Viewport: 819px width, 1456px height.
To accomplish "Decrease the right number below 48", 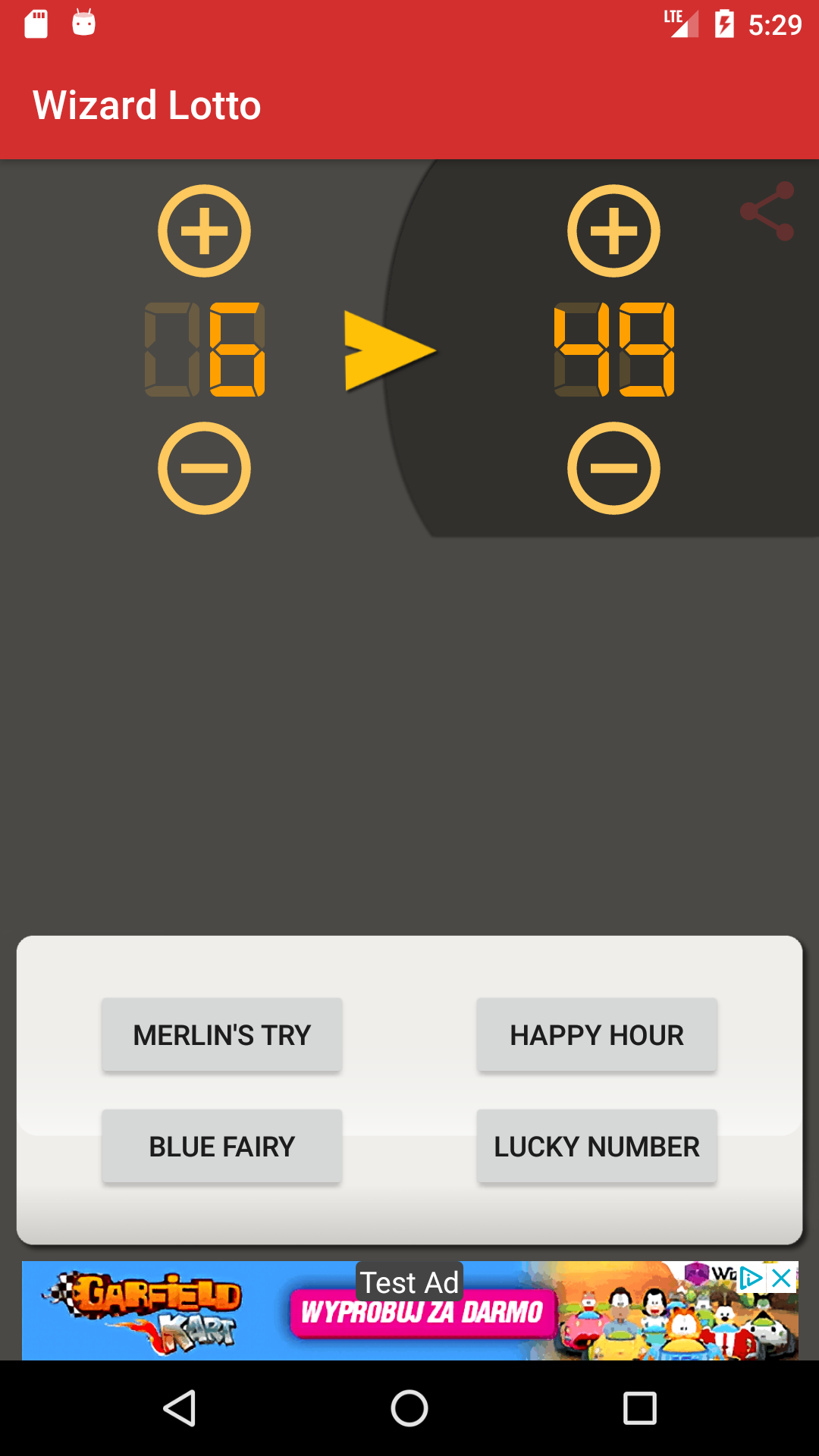I will (613, 468).
